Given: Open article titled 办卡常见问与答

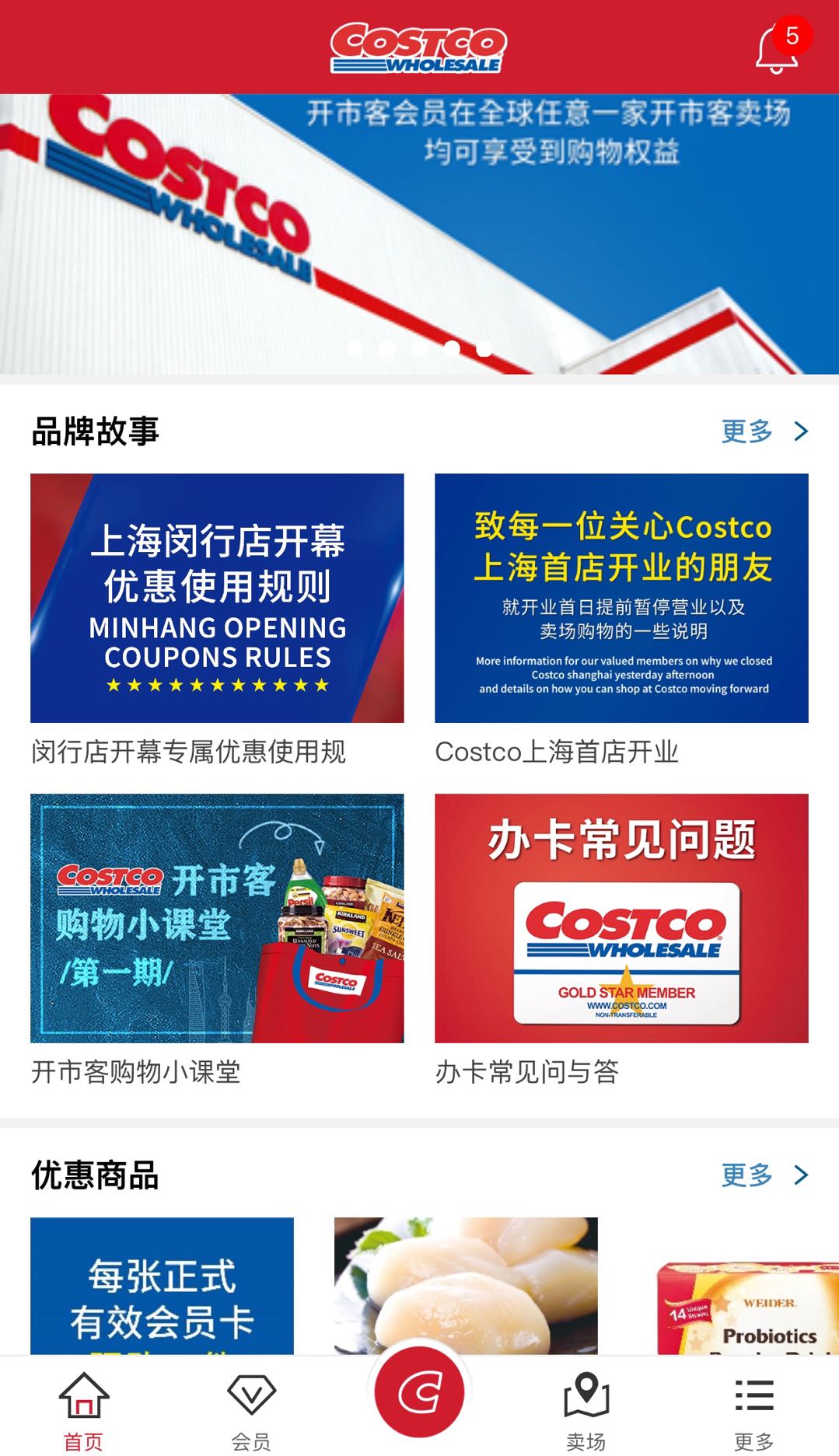Looking at the screenshot, I should [x=529, y=1073].
